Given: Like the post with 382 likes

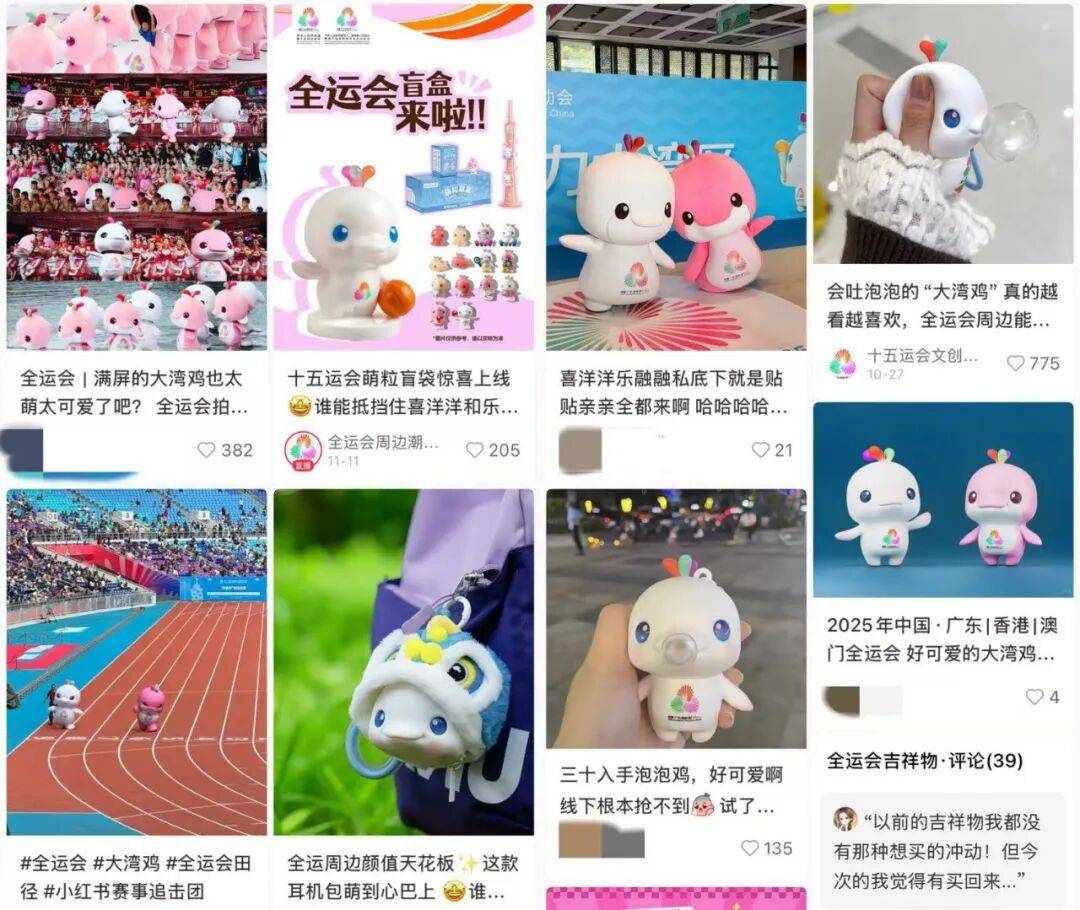Looking at the screenshot, I should [207, 450].
